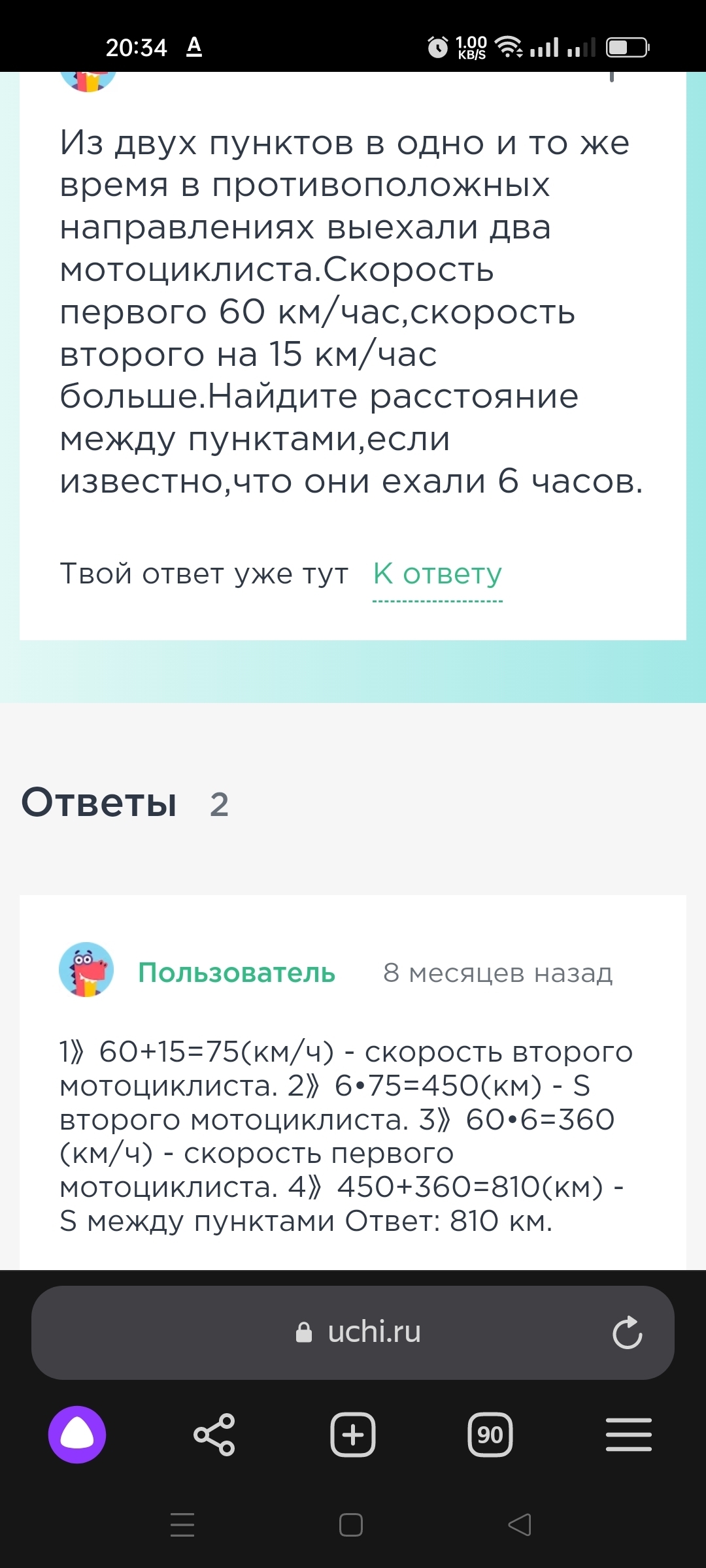Screen dimensions: 706x1568
Task: Go back with system navigation
Action: click(x=520, y=1525)
